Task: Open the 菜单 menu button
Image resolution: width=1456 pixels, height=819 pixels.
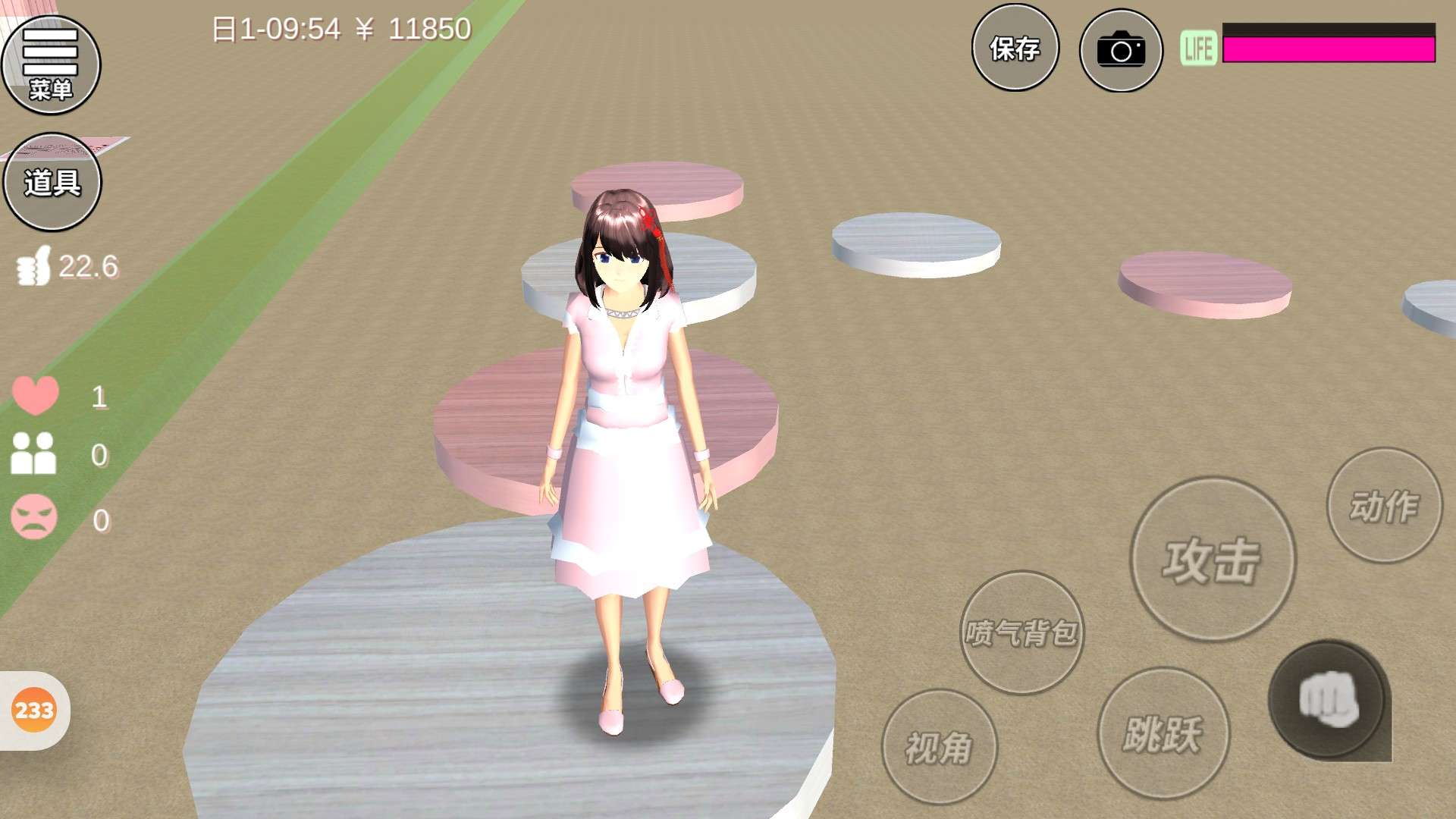Action: tap(51, 64)
